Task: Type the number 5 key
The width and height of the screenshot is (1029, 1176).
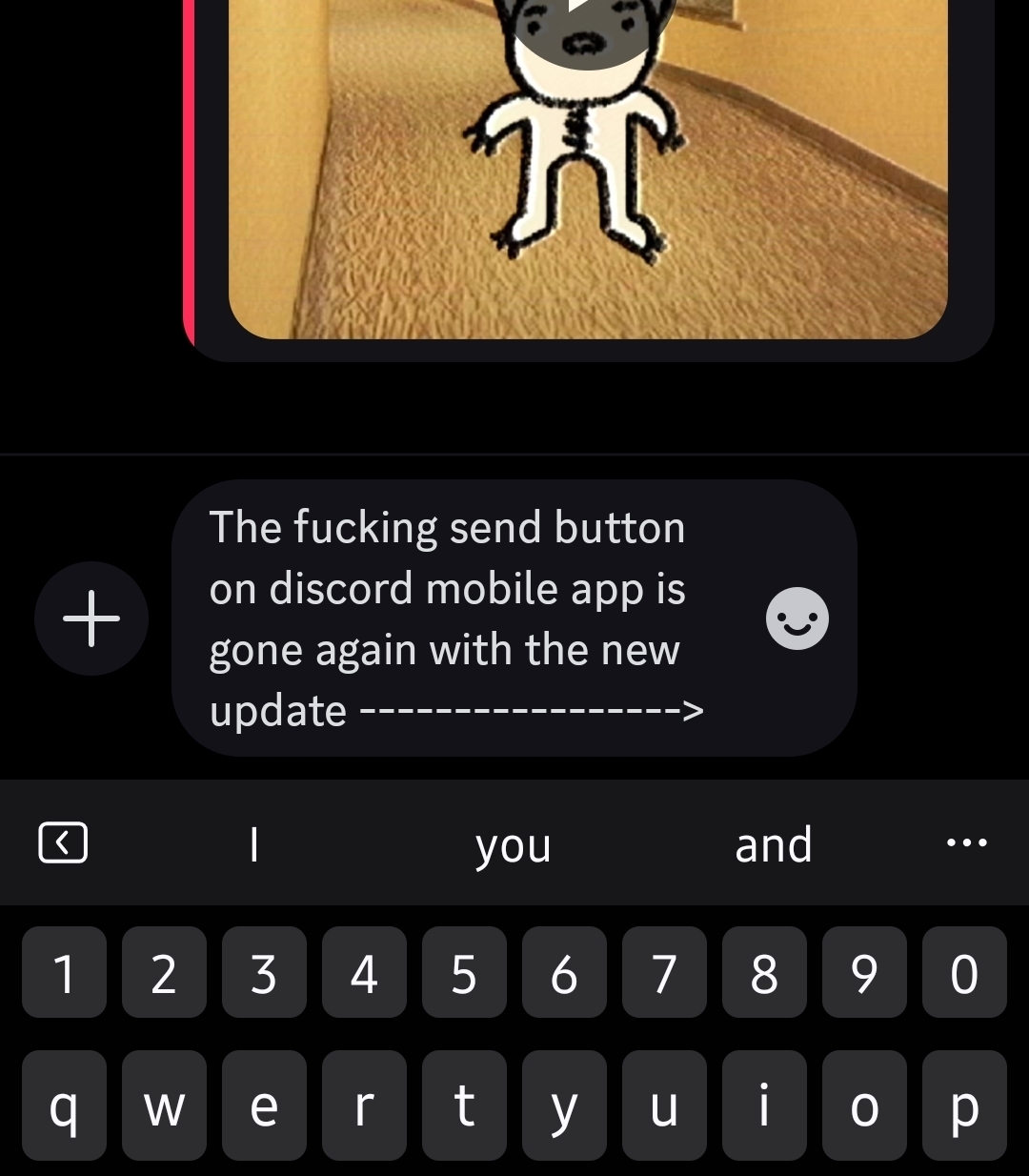Action: tap(464, 973)
